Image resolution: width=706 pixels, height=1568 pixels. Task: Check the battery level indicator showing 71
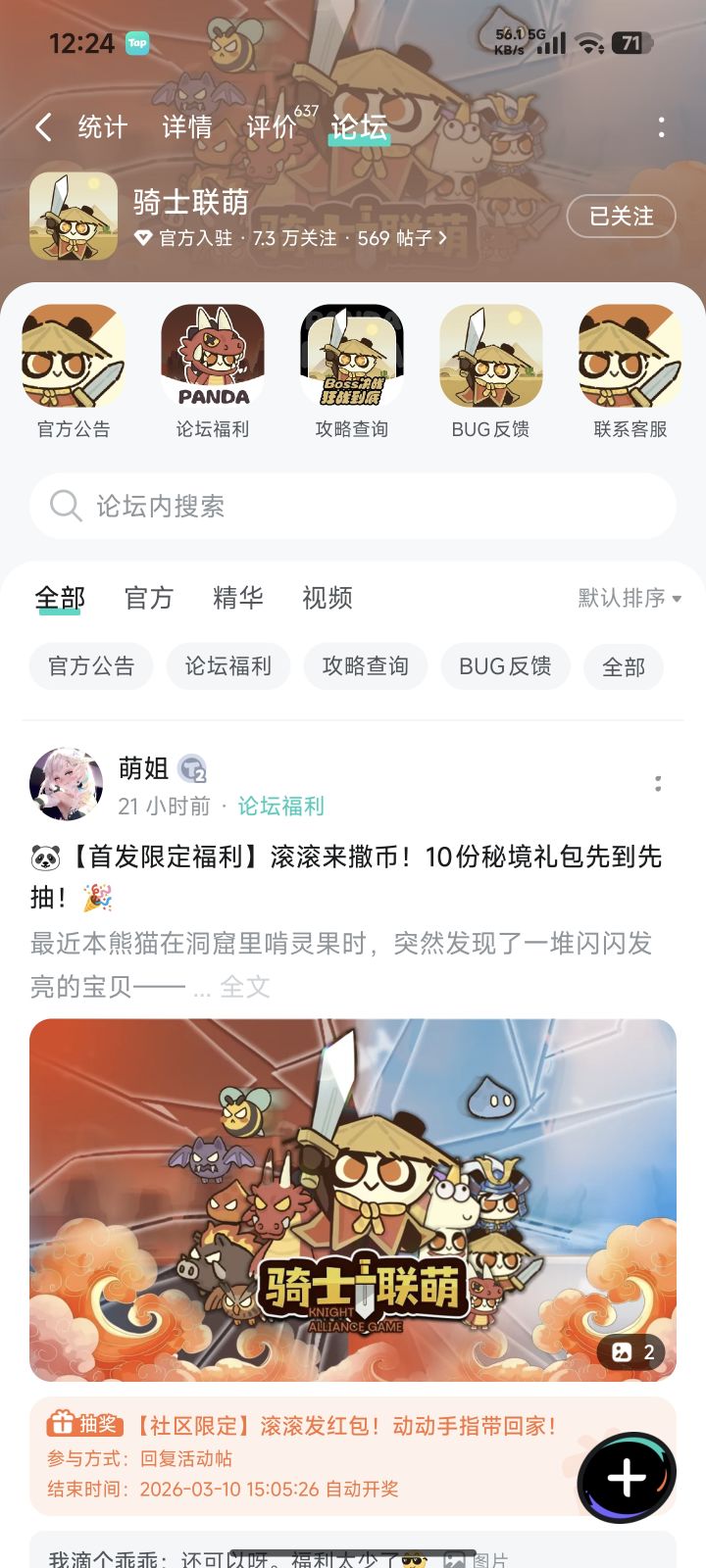(x=630, y=43)
